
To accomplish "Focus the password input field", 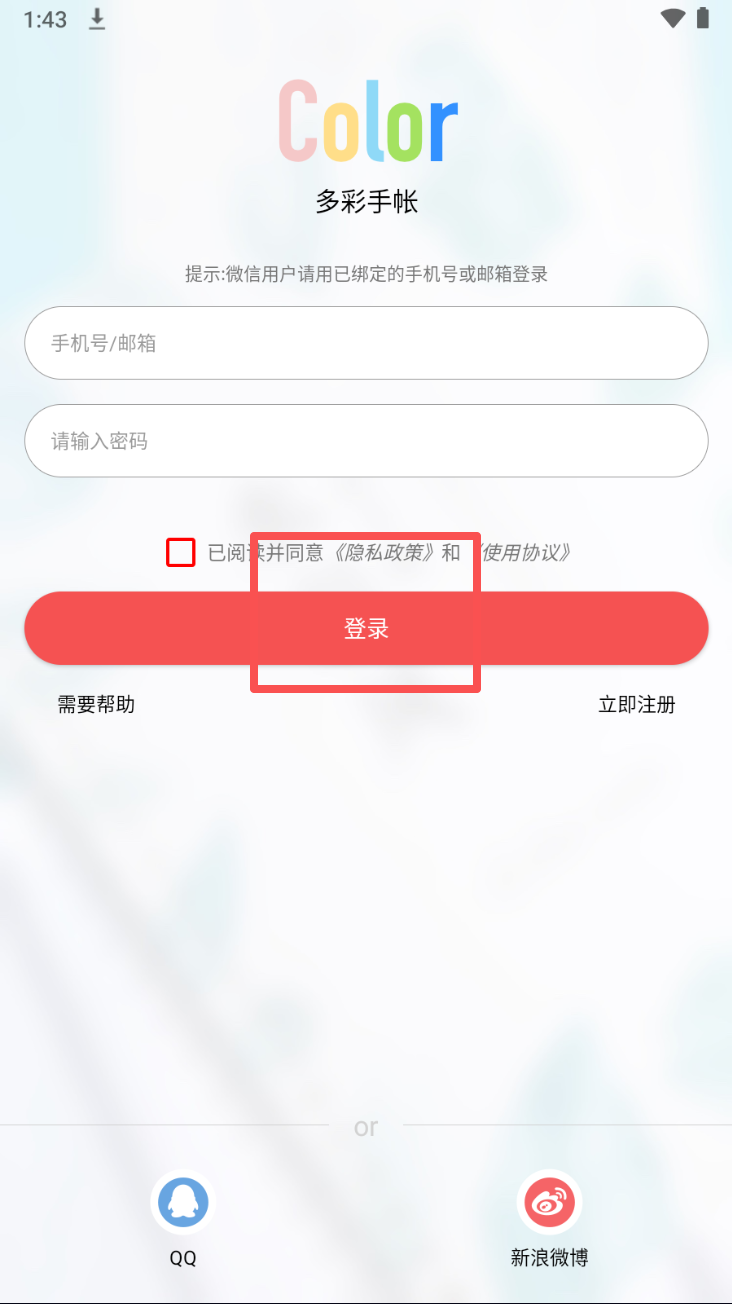I will click(366, 441).
